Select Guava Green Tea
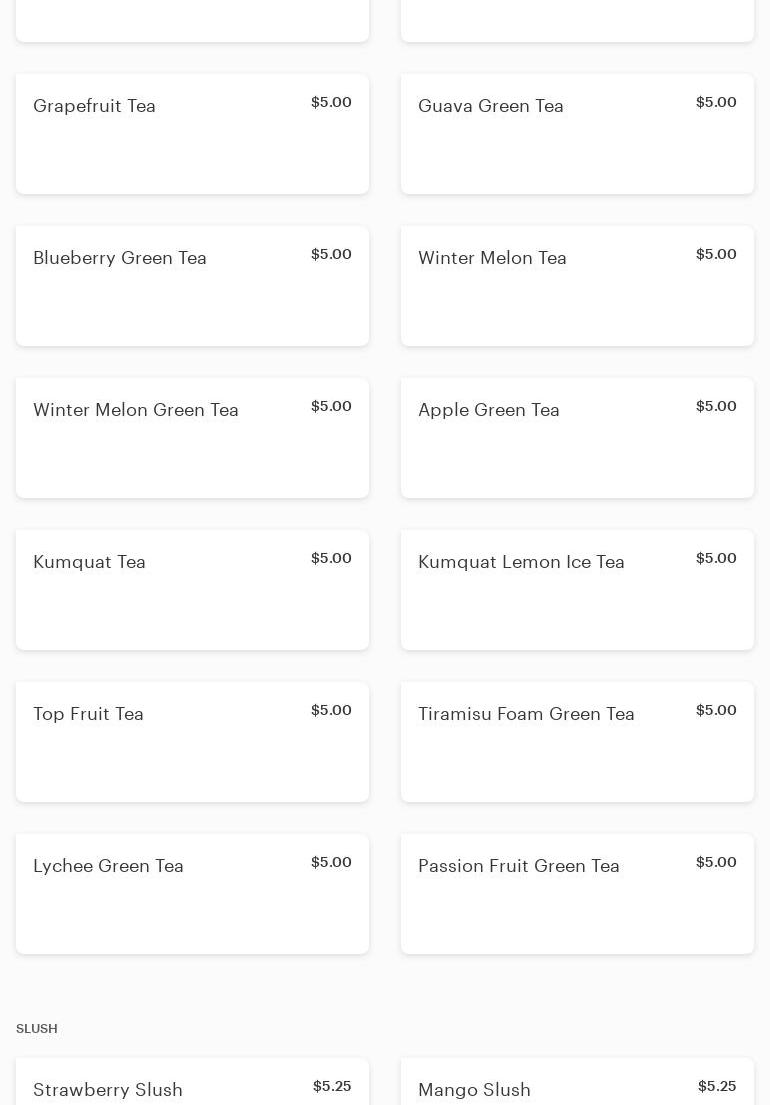The height and width of the screenshot is (1105, 770). point(577,134)
